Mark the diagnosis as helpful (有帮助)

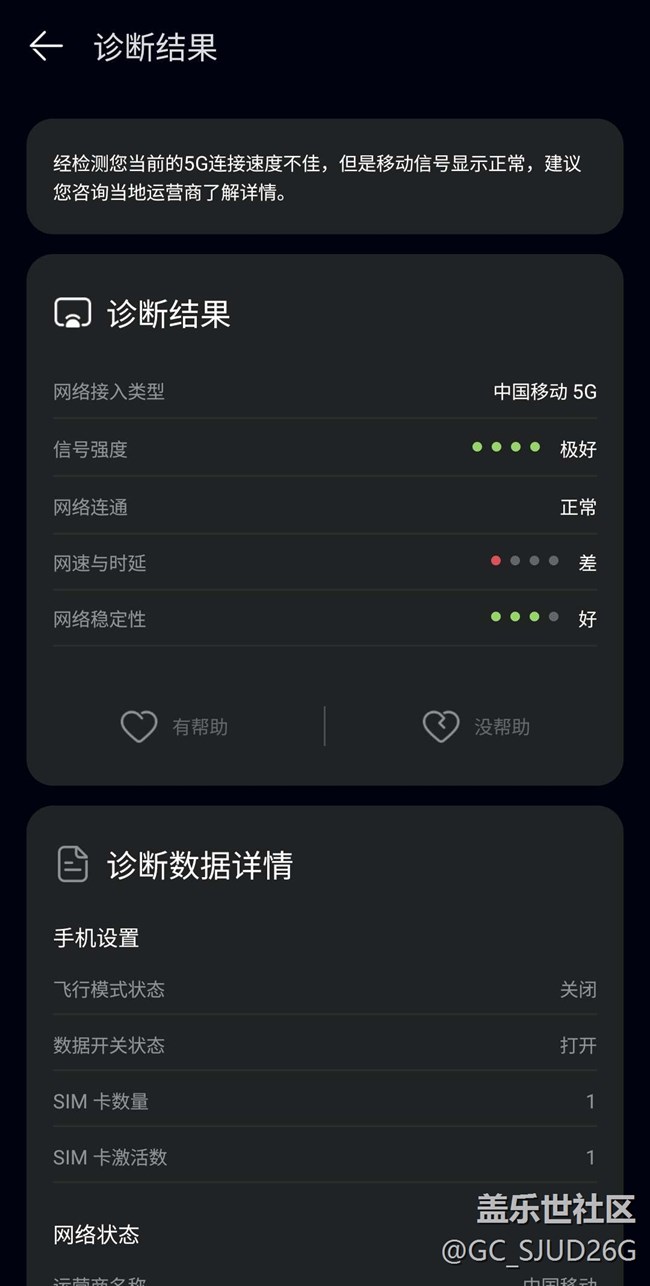coord(174,727)
